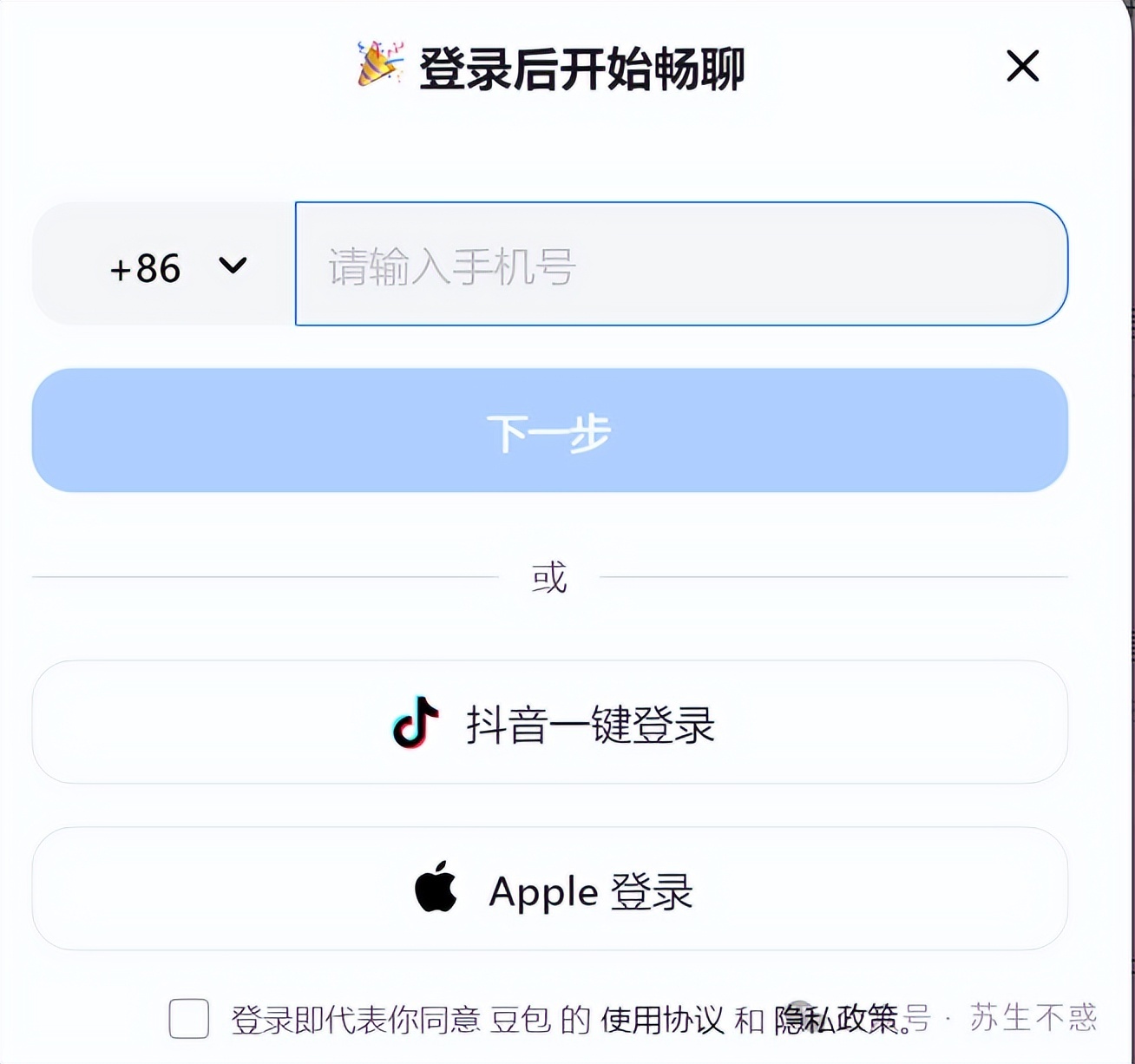Image resolution: width=1135 pixels, height=1064 pixels.
Task: Log in with 抖音一键登录
Action: (549, 722)
